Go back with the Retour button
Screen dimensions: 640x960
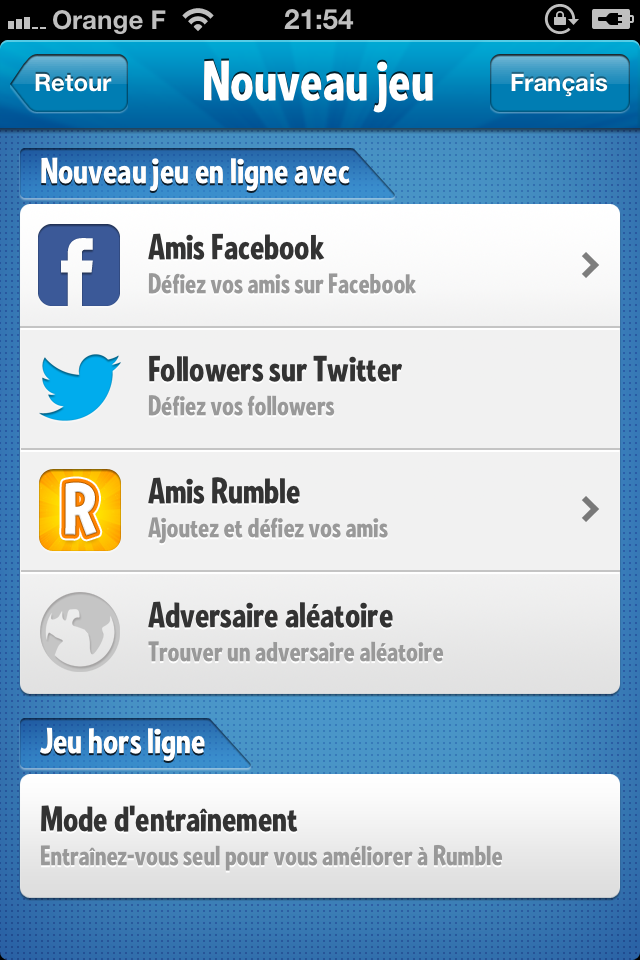70,83
